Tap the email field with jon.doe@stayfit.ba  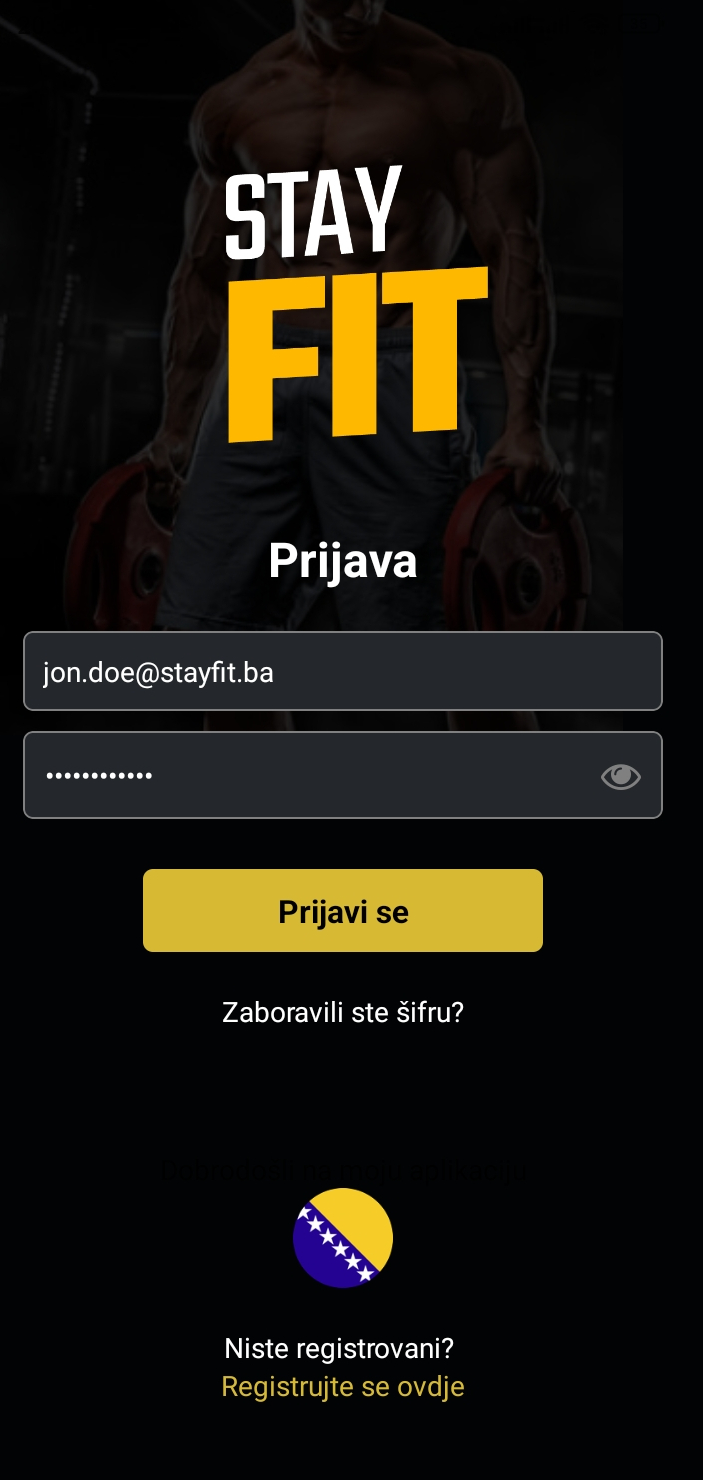[342, 672]
